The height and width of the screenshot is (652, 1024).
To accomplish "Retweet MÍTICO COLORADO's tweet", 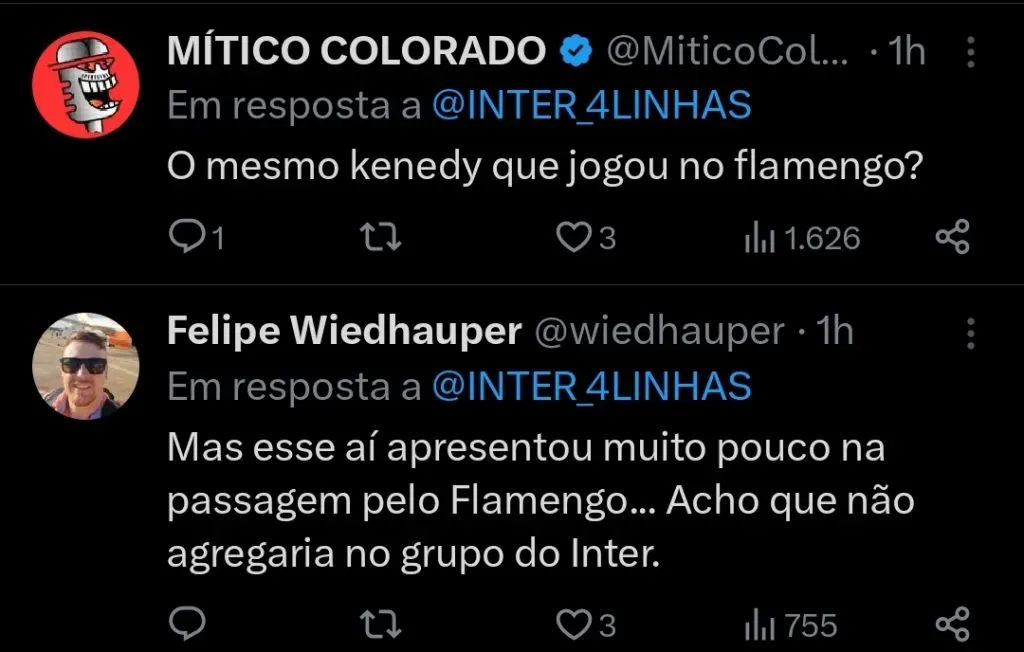I will click(380, 237).
